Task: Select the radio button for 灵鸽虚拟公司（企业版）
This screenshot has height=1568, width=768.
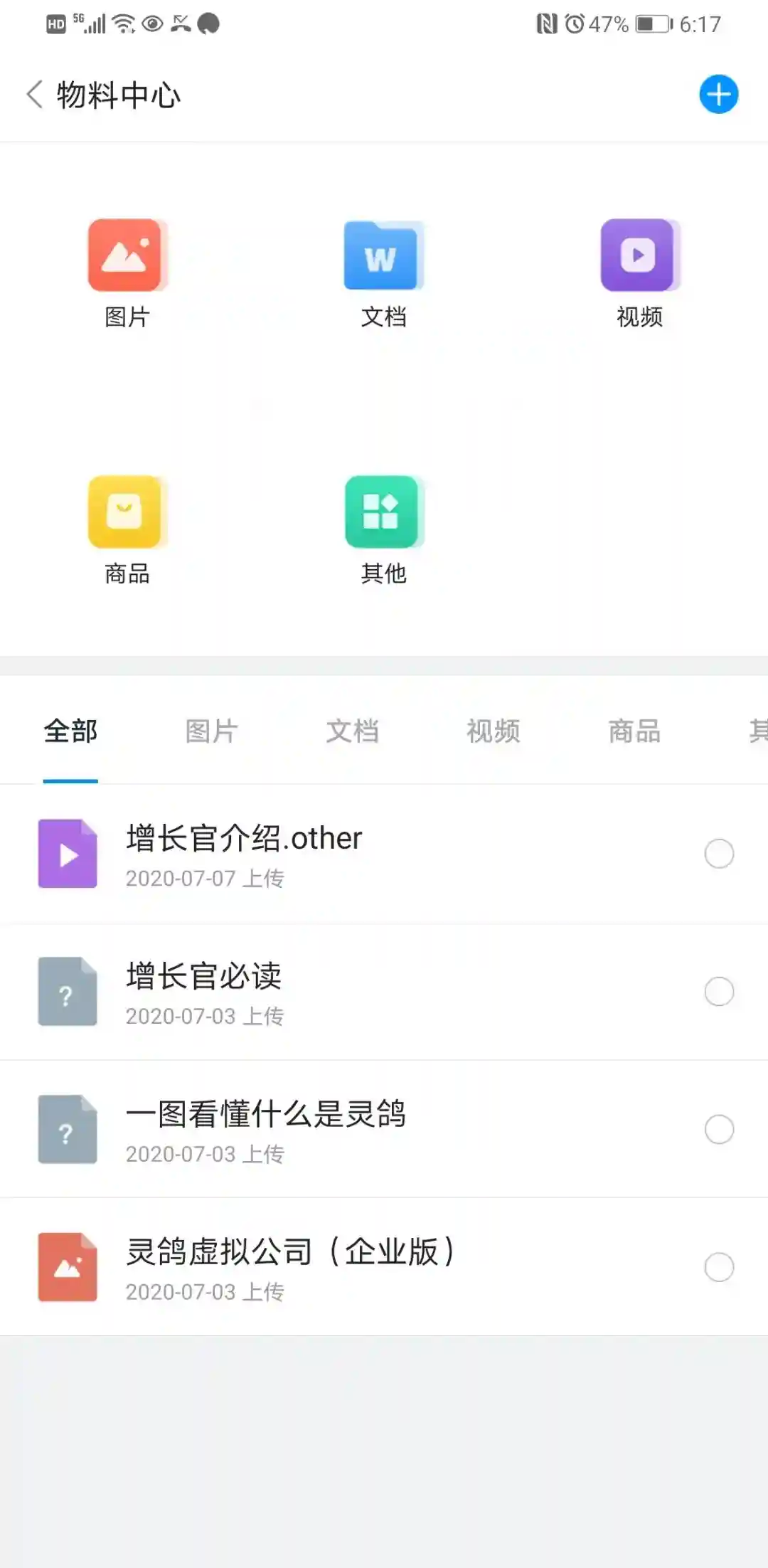Action: tap(718, 1267)
